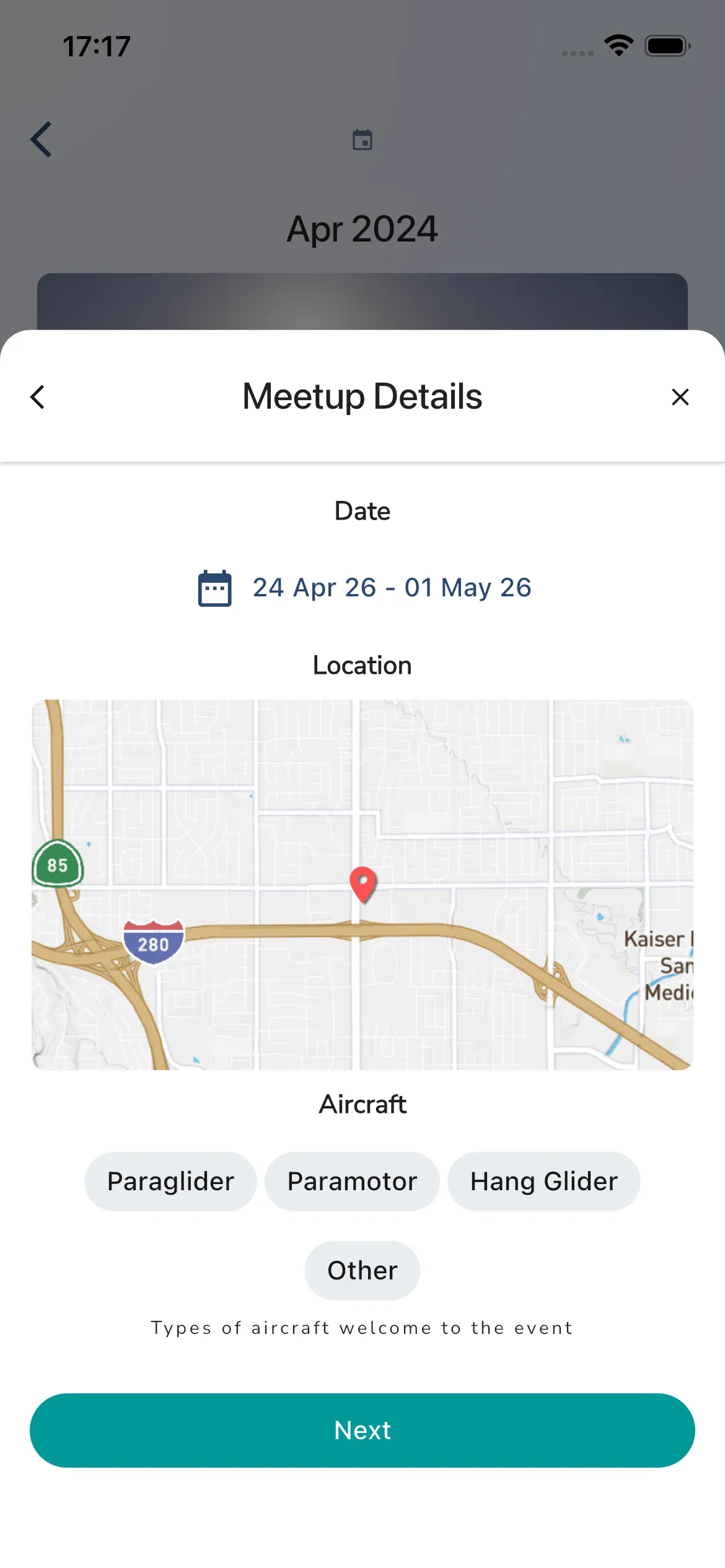Image resolution: width=725 pixels, height=1568 pixels.
Task: Tap the back arrow on the Apr 2024 screen
Action: click(x=40, y=139)
